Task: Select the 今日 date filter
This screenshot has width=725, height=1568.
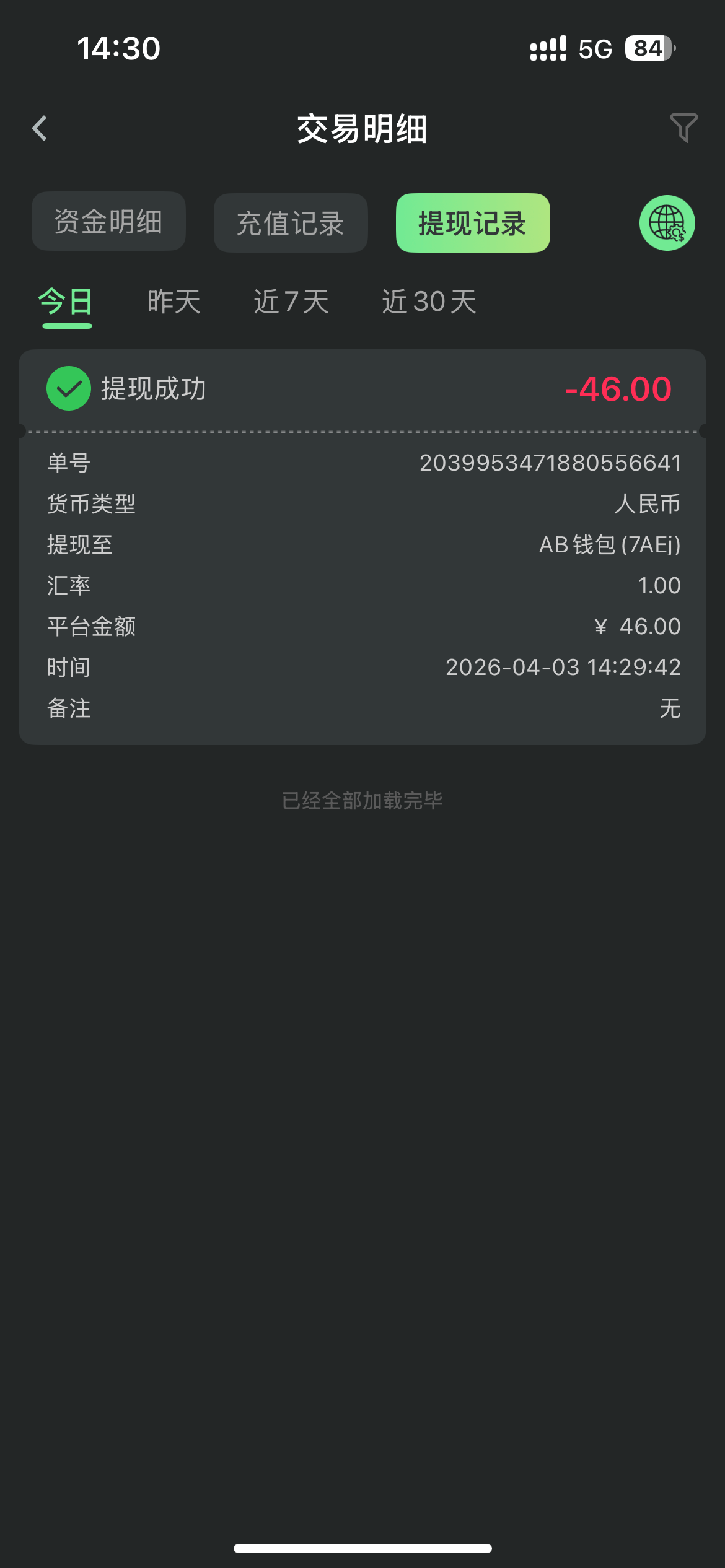Action: point(66,302)
